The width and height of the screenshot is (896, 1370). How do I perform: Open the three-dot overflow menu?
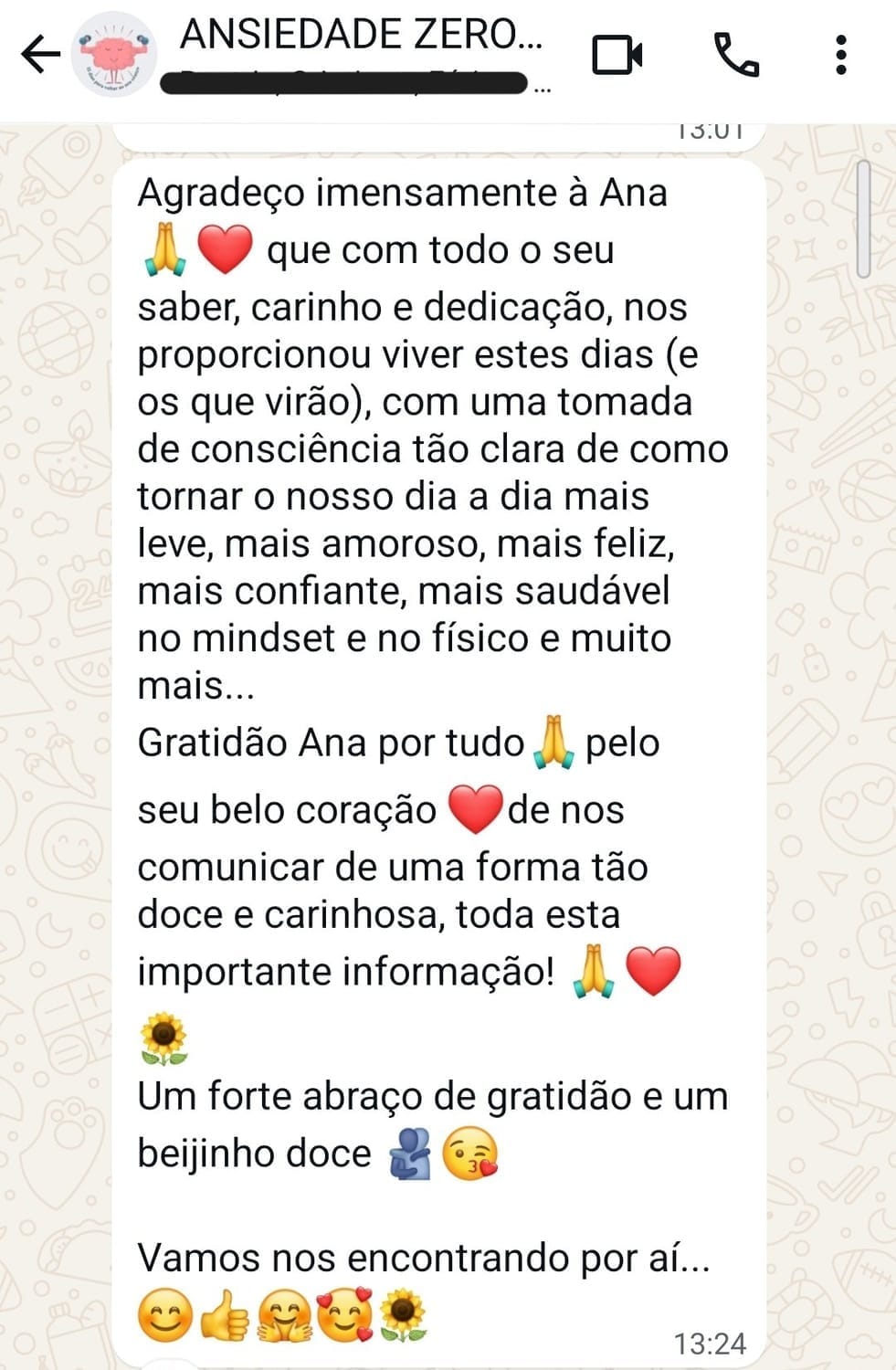[x=841, y=55]
